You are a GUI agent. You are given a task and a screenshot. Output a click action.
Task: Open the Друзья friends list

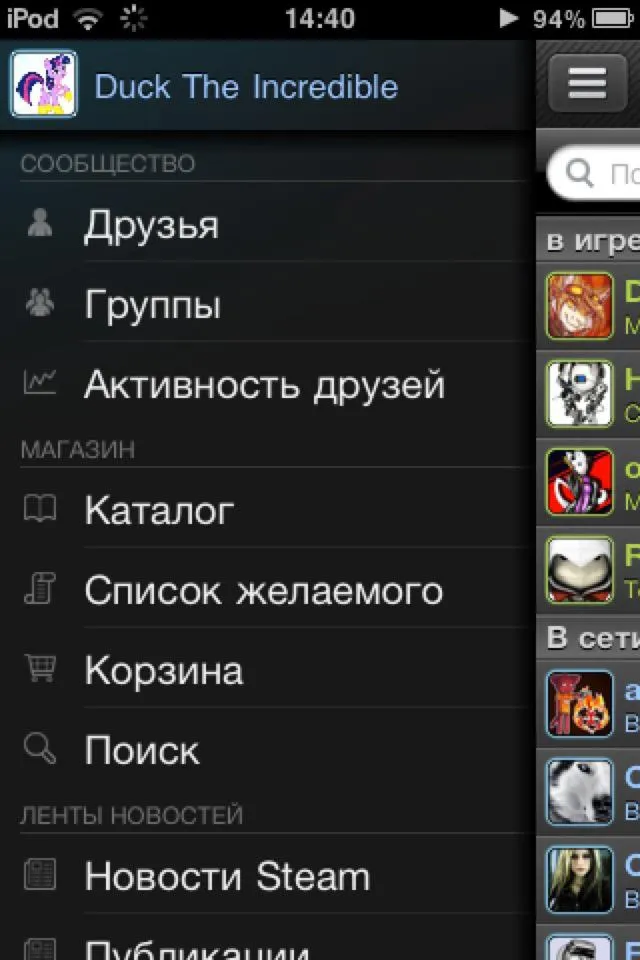click(152, 225)
